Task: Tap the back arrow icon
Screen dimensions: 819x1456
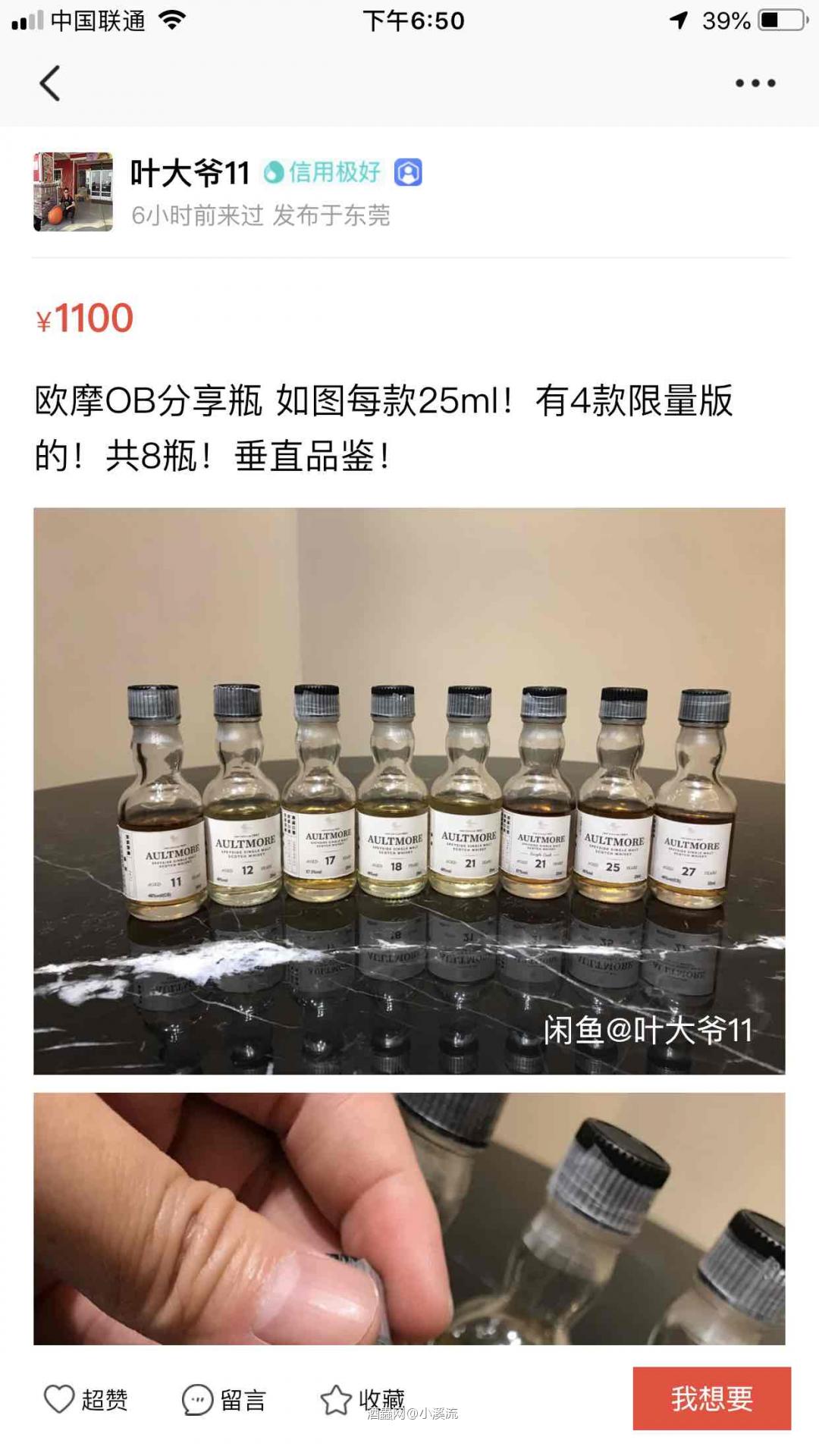Action: 50,82
